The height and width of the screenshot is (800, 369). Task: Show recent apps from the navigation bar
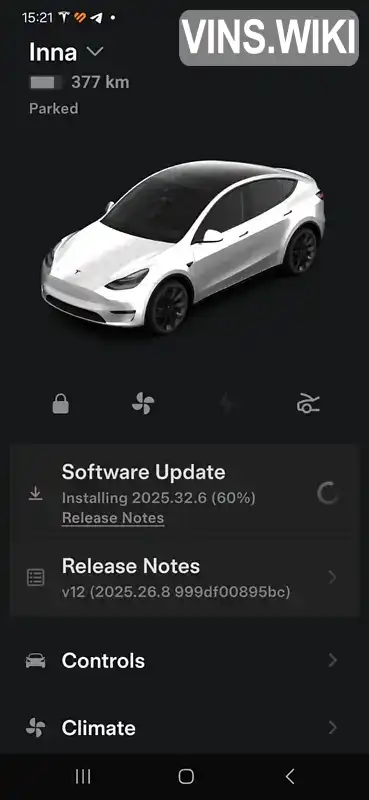83,777
